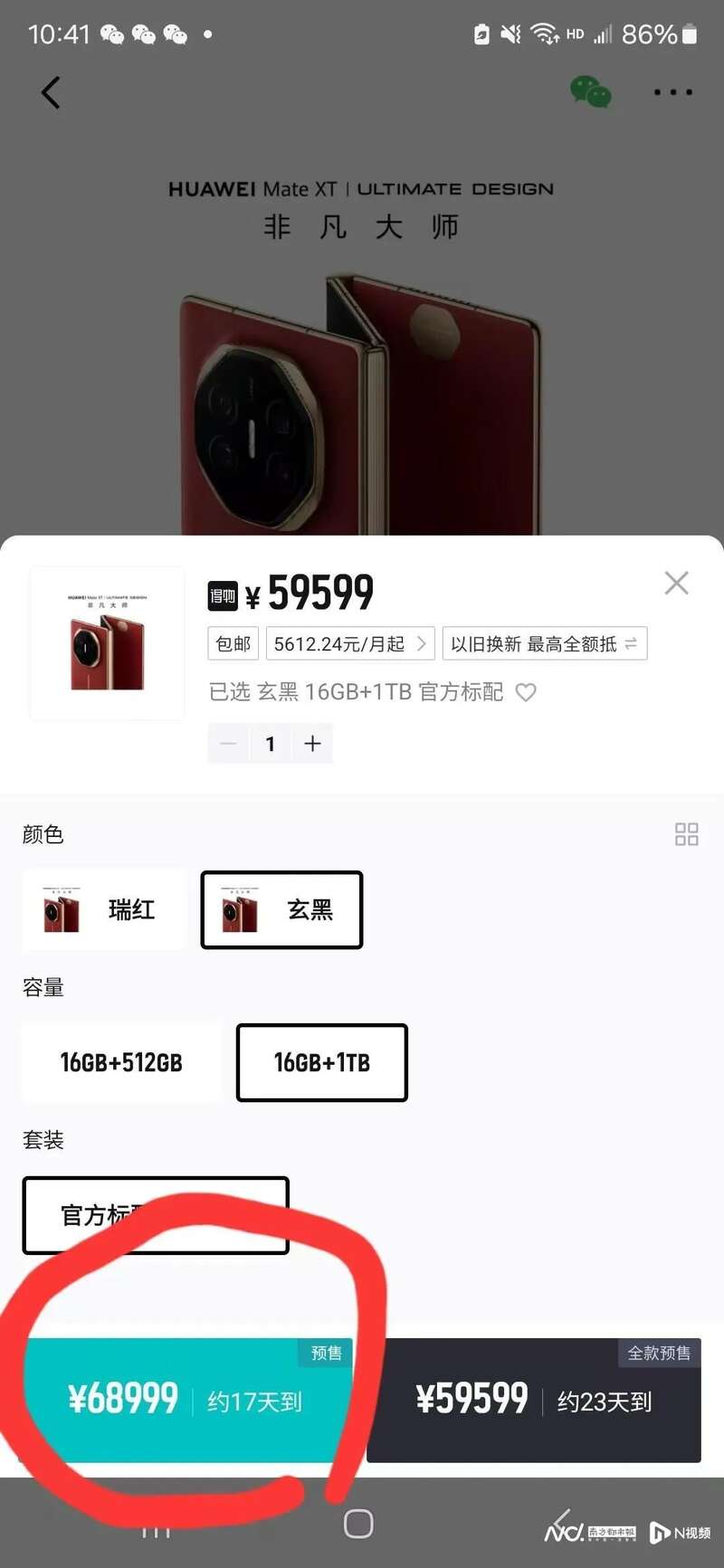Increase quantity with the plus button
This screenshot has width=724, height=1568.
pos(312,744)
